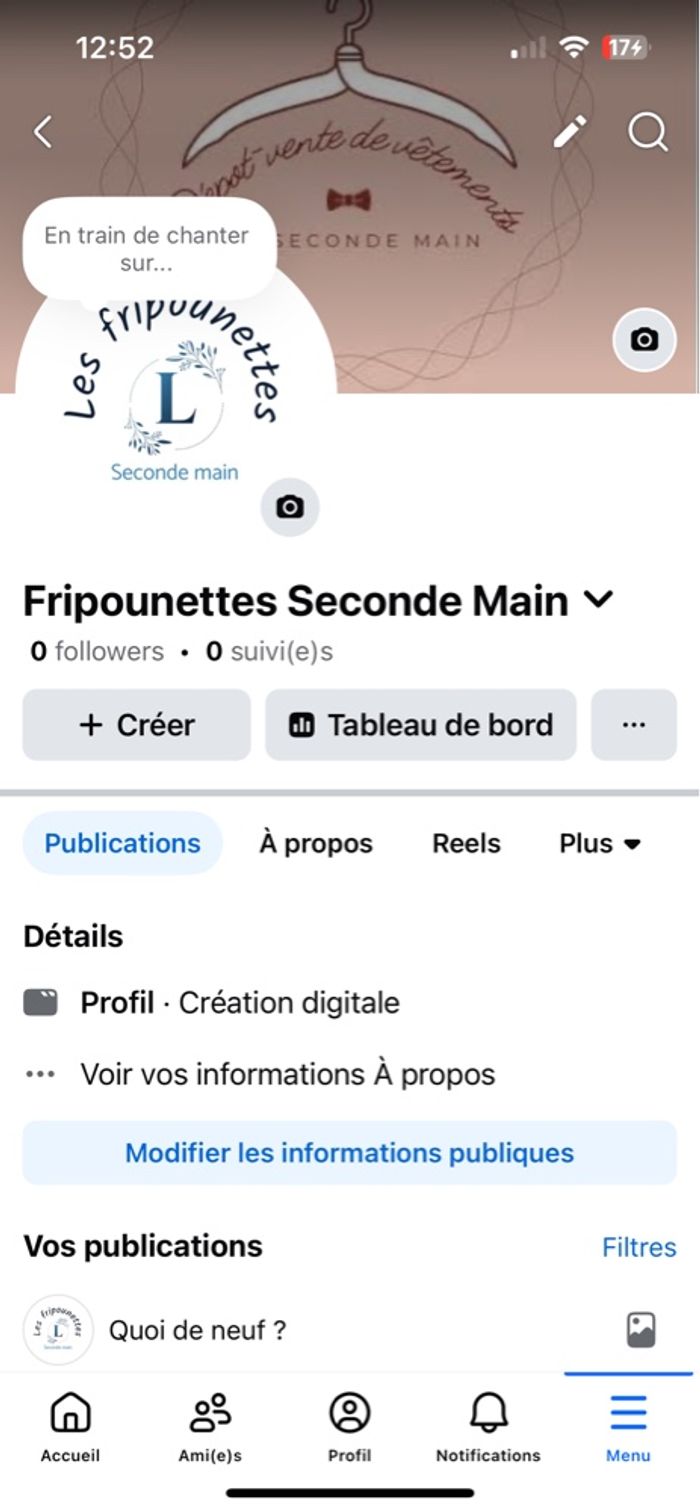Start a post in Quoi de neuf ?
This screenshot has height=1512, width=700.
[x=198, y=1330]
